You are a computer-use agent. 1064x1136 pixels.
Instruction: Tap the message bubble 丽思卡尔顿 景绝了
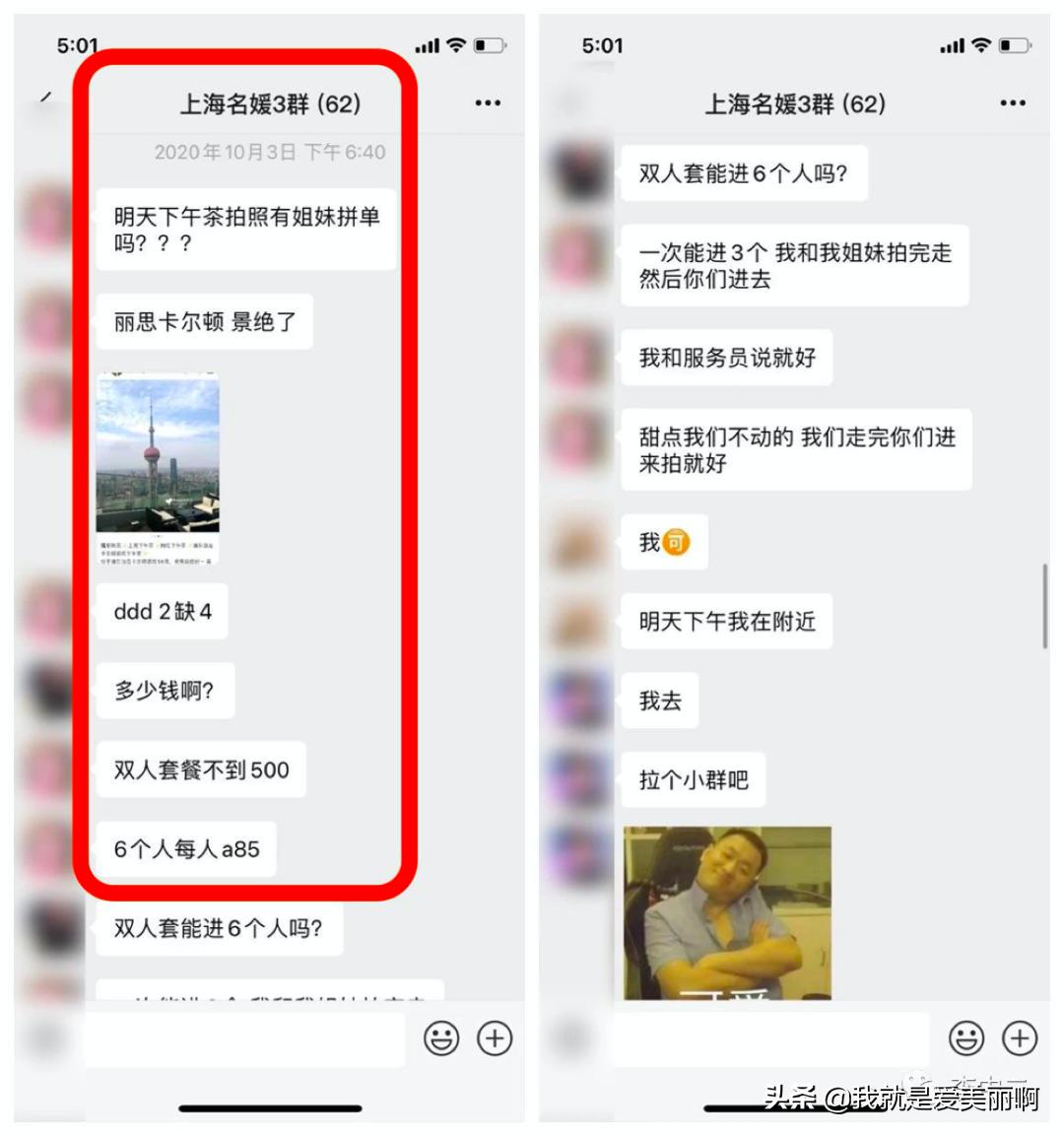click(208, 321)
